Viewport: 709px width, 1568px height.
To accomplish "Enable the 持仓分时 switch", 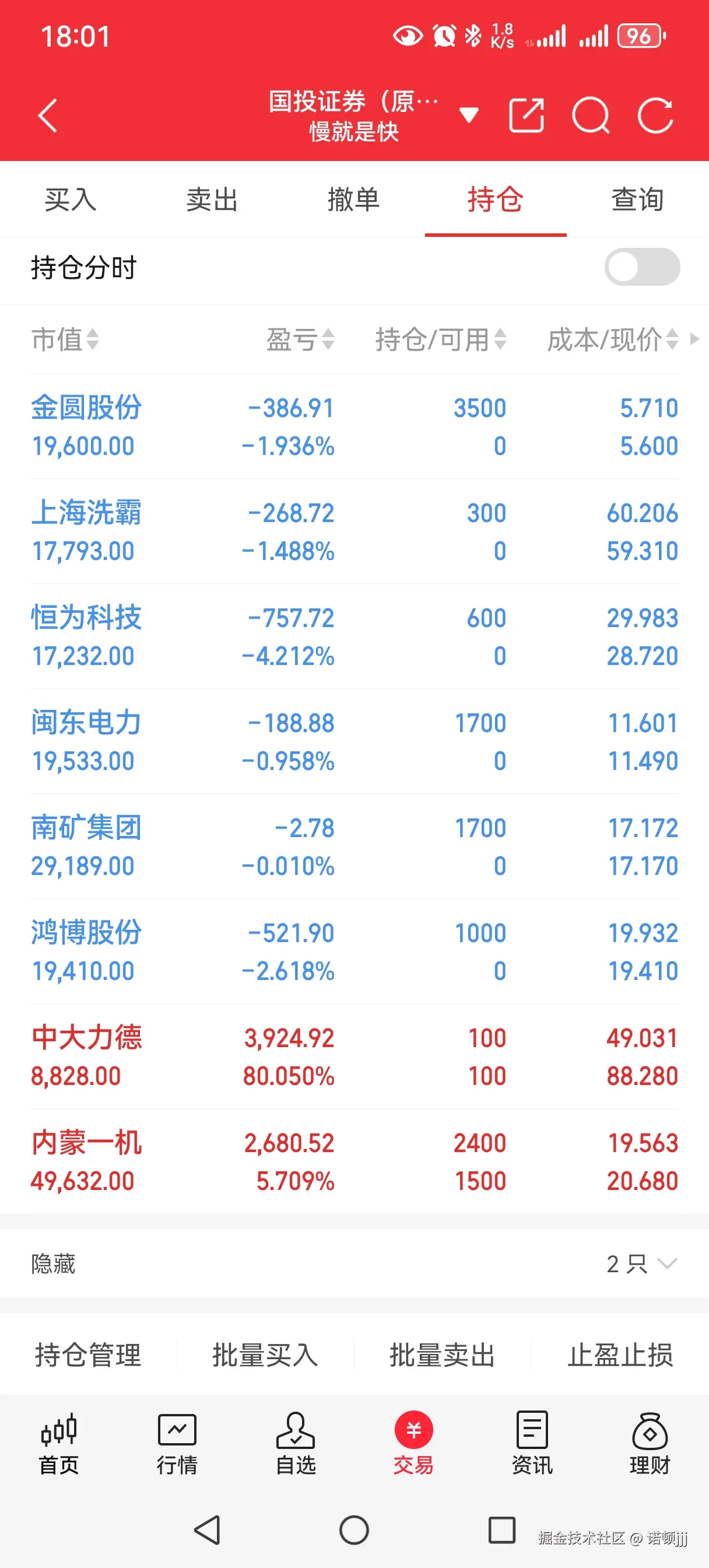I will [642, 267].
